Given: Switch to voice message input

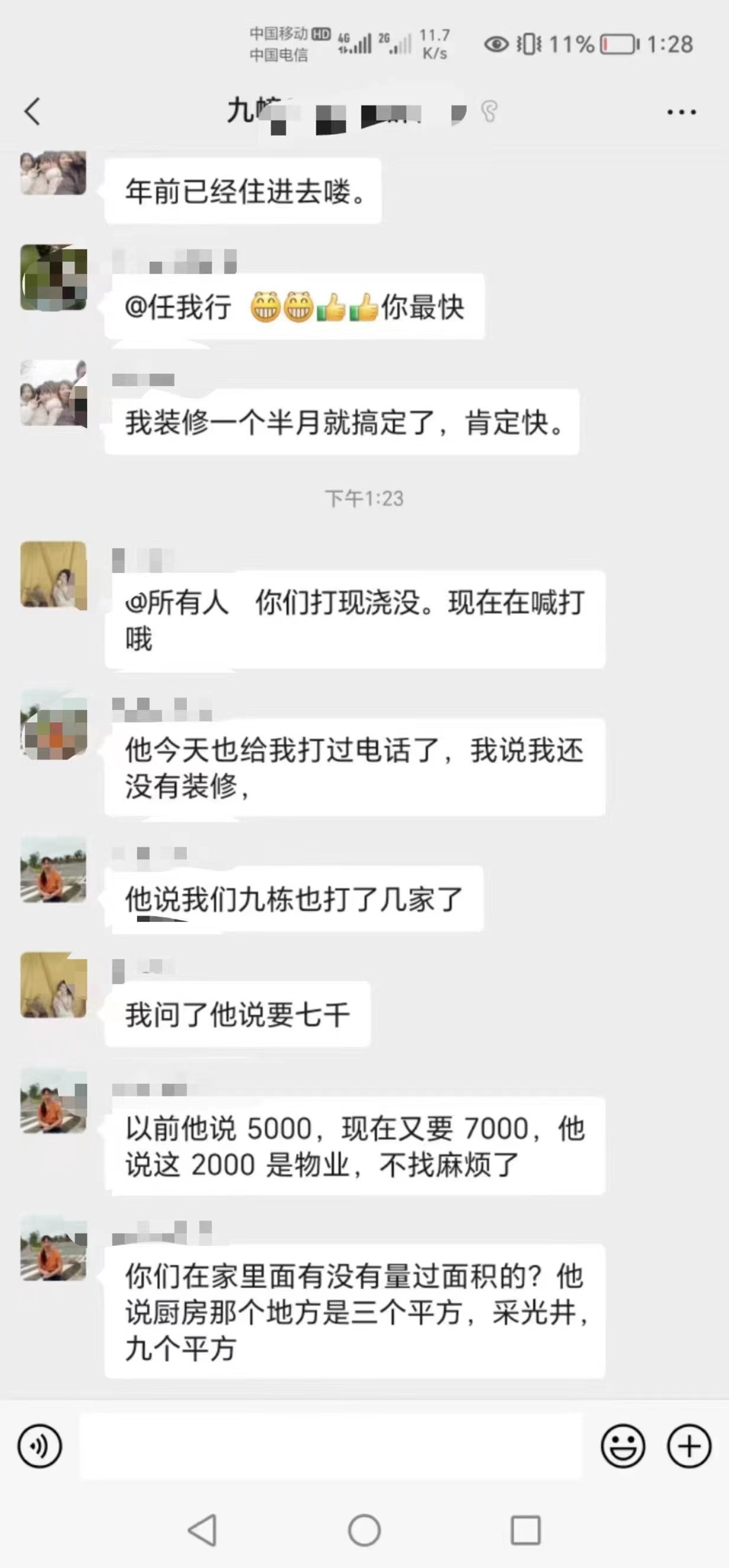Looking at the screenshot, I should point(40,1446).
